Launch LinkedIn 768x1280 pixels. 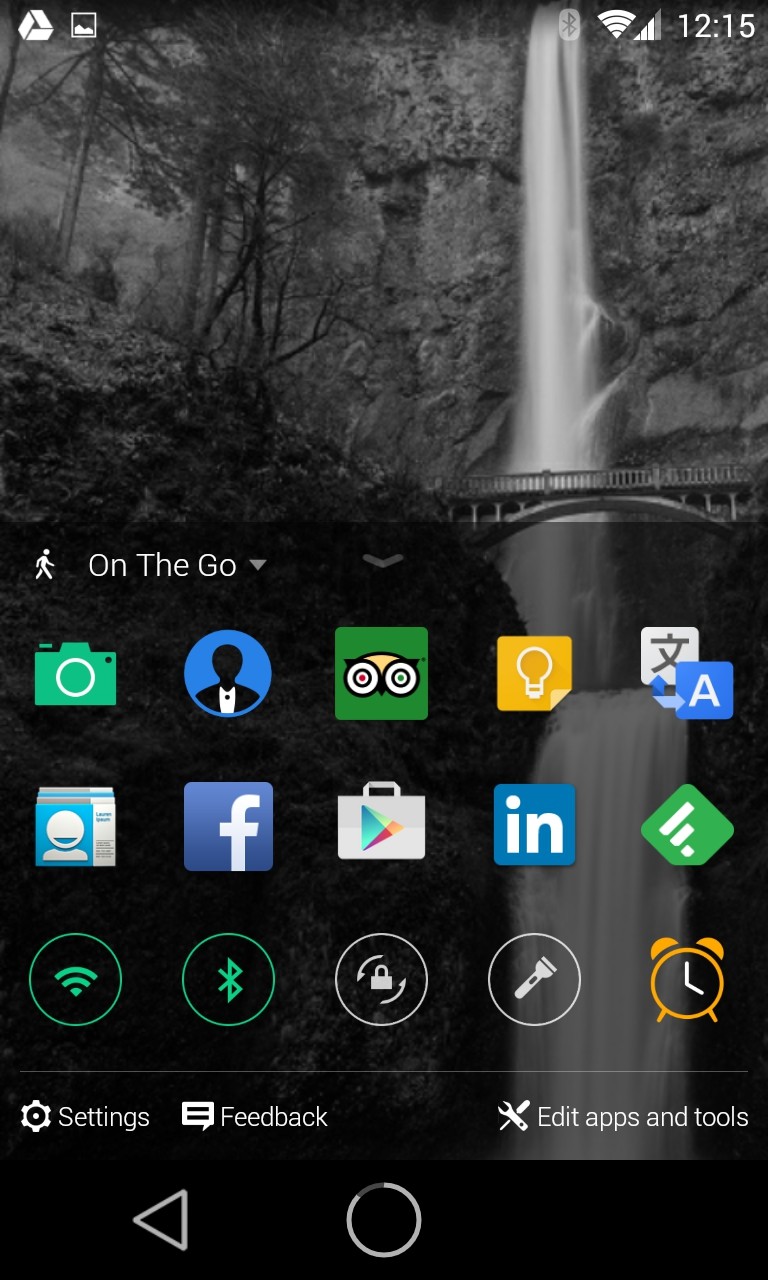(x=534, y=825)
